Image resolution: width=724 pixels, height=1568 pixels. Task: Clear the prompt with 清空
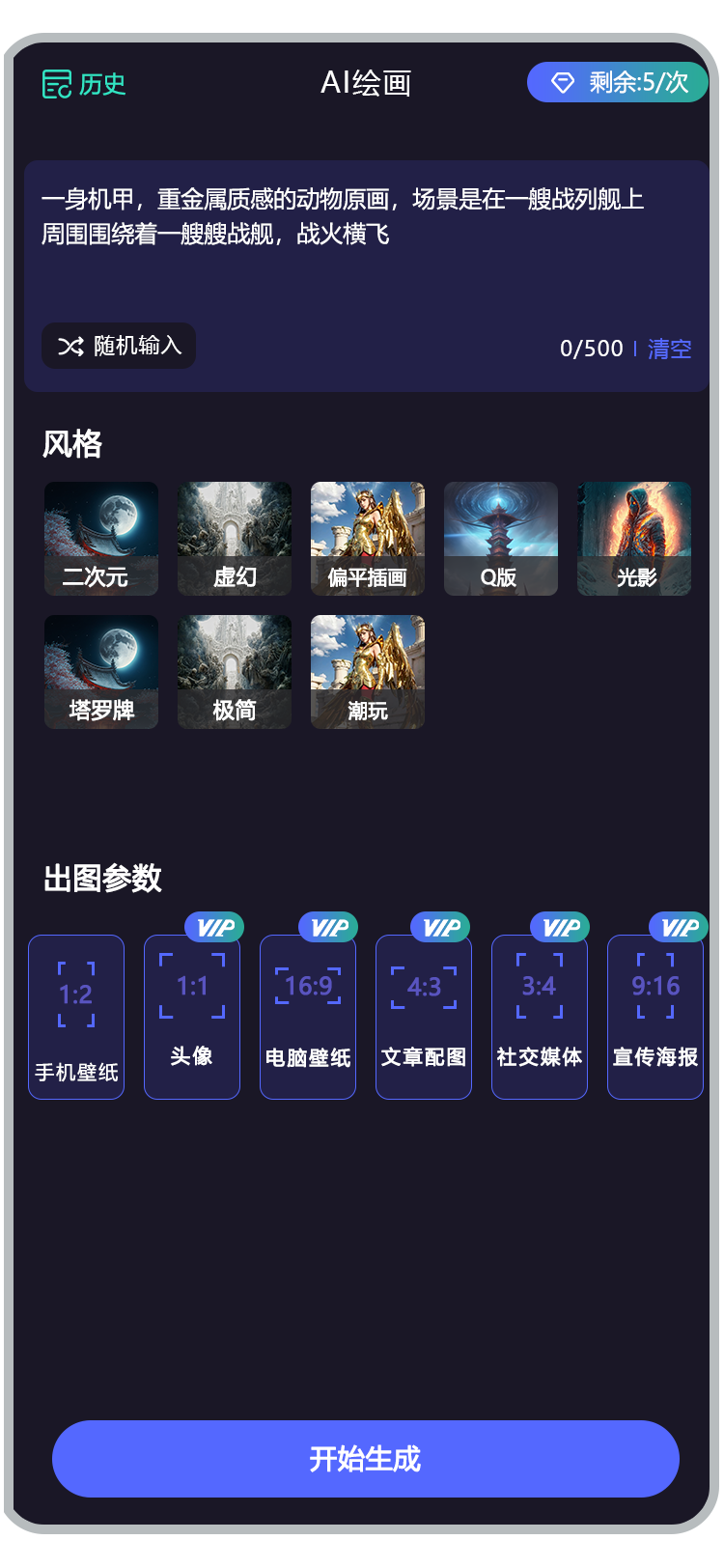(669, 349)
